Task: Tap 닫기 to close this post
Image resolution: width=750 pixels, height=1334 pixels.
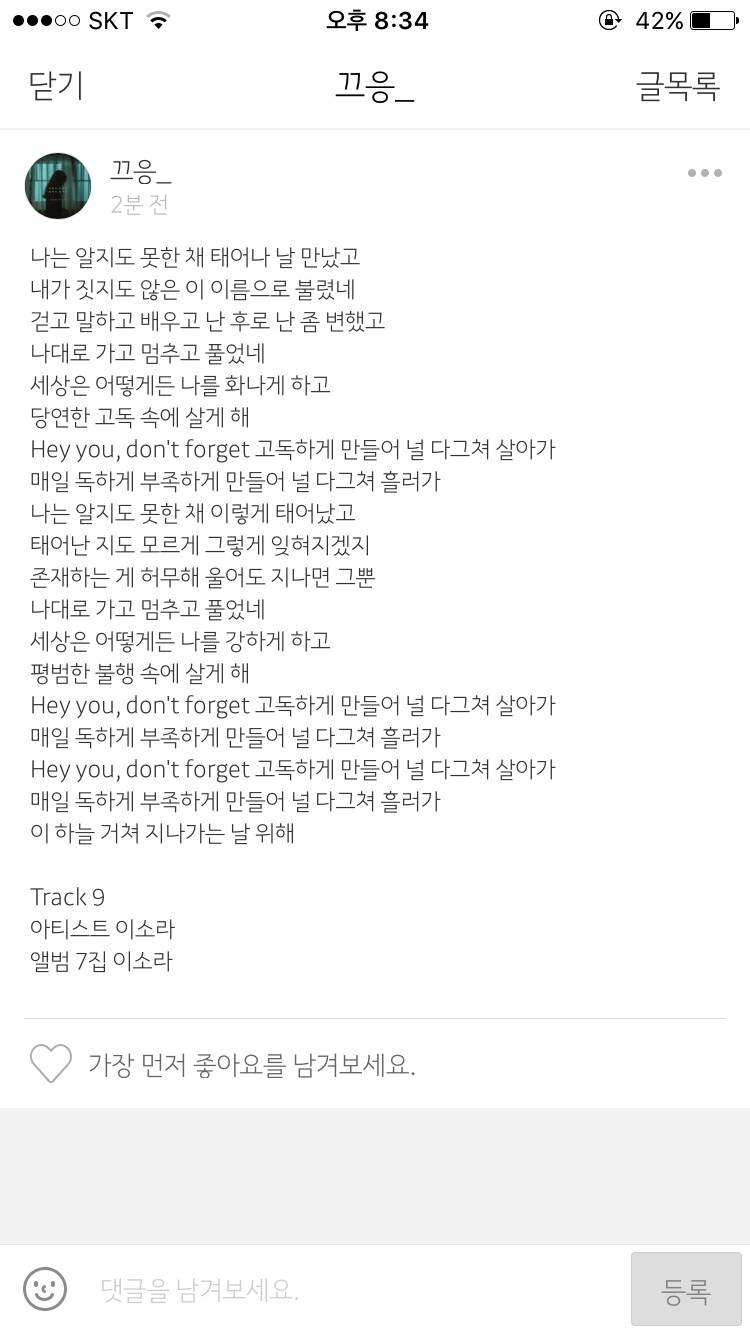Action: click(x=56, y=86)
